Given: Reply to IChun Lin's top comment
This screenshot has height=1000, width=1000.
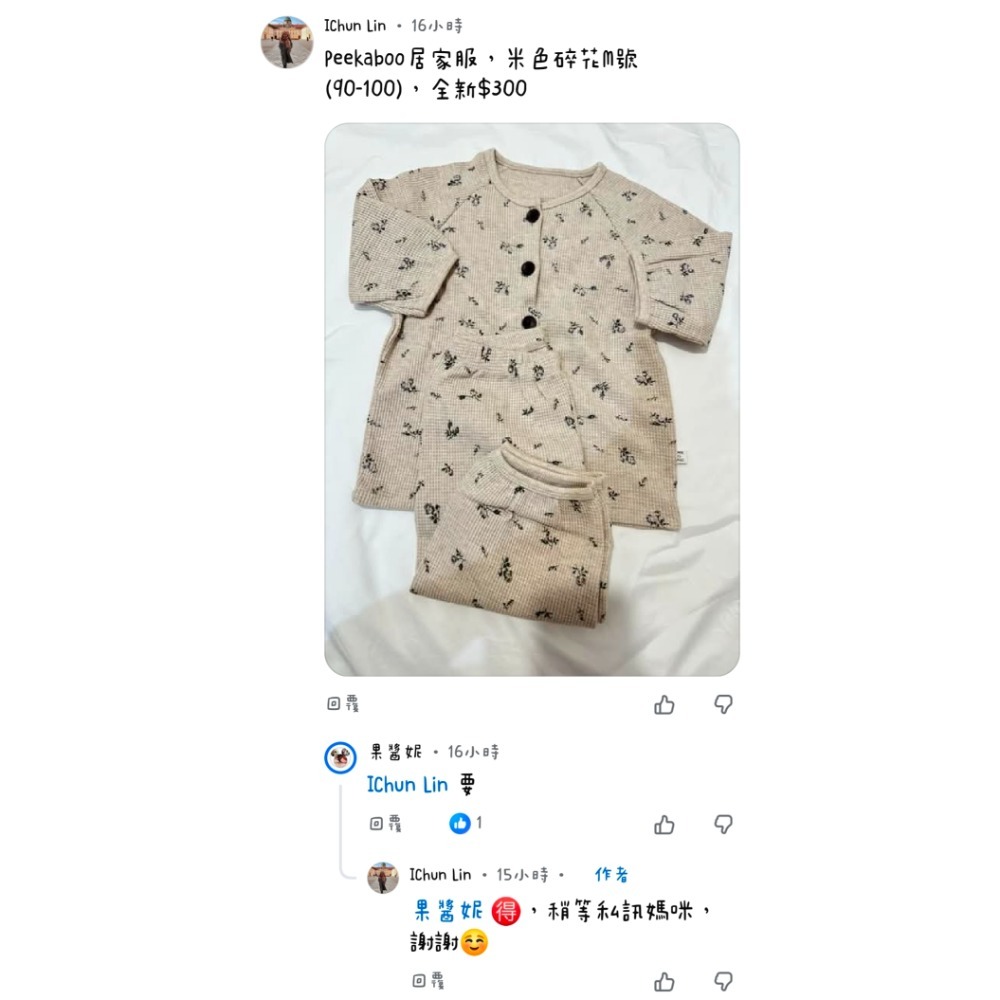Looking at the screenshot, I should 343,703.
